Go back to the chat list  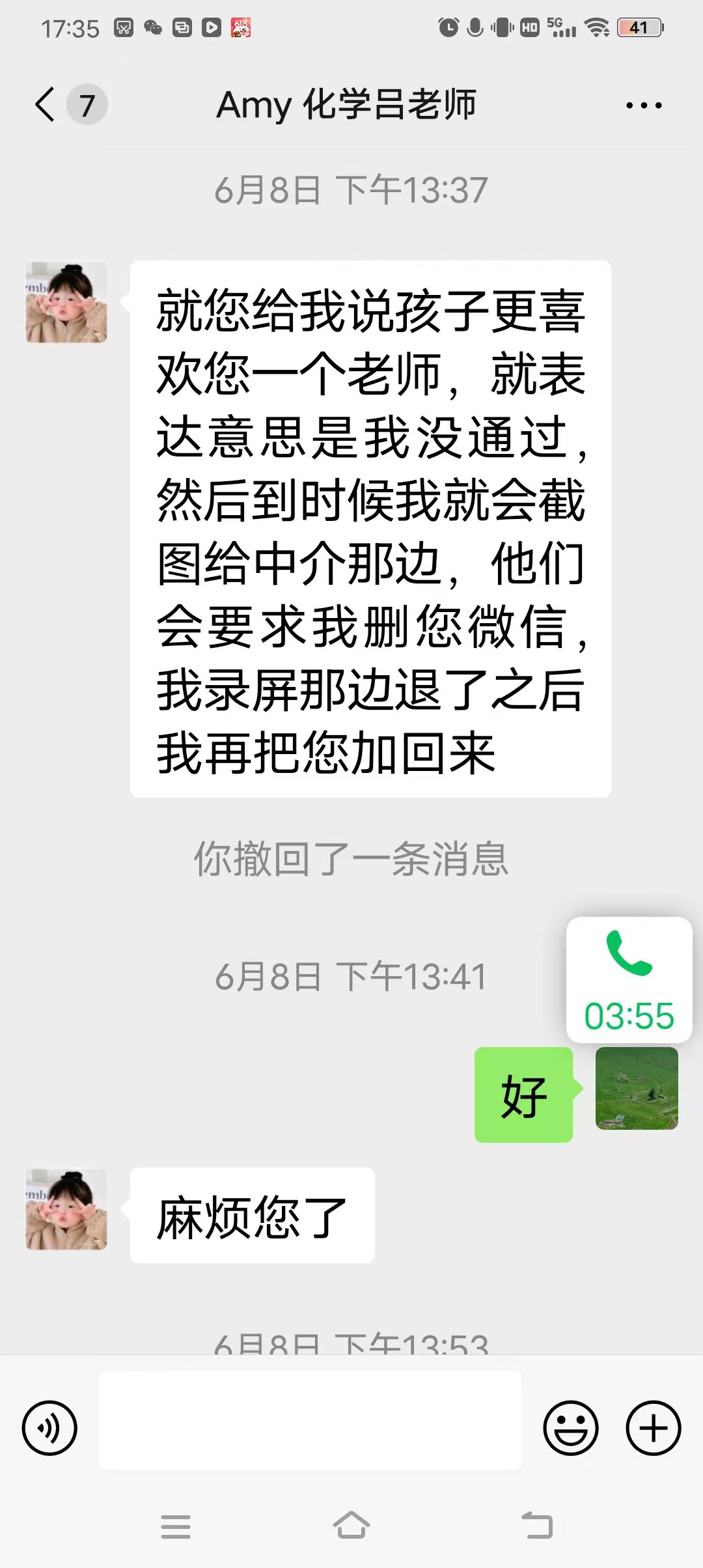click(46, 105)
